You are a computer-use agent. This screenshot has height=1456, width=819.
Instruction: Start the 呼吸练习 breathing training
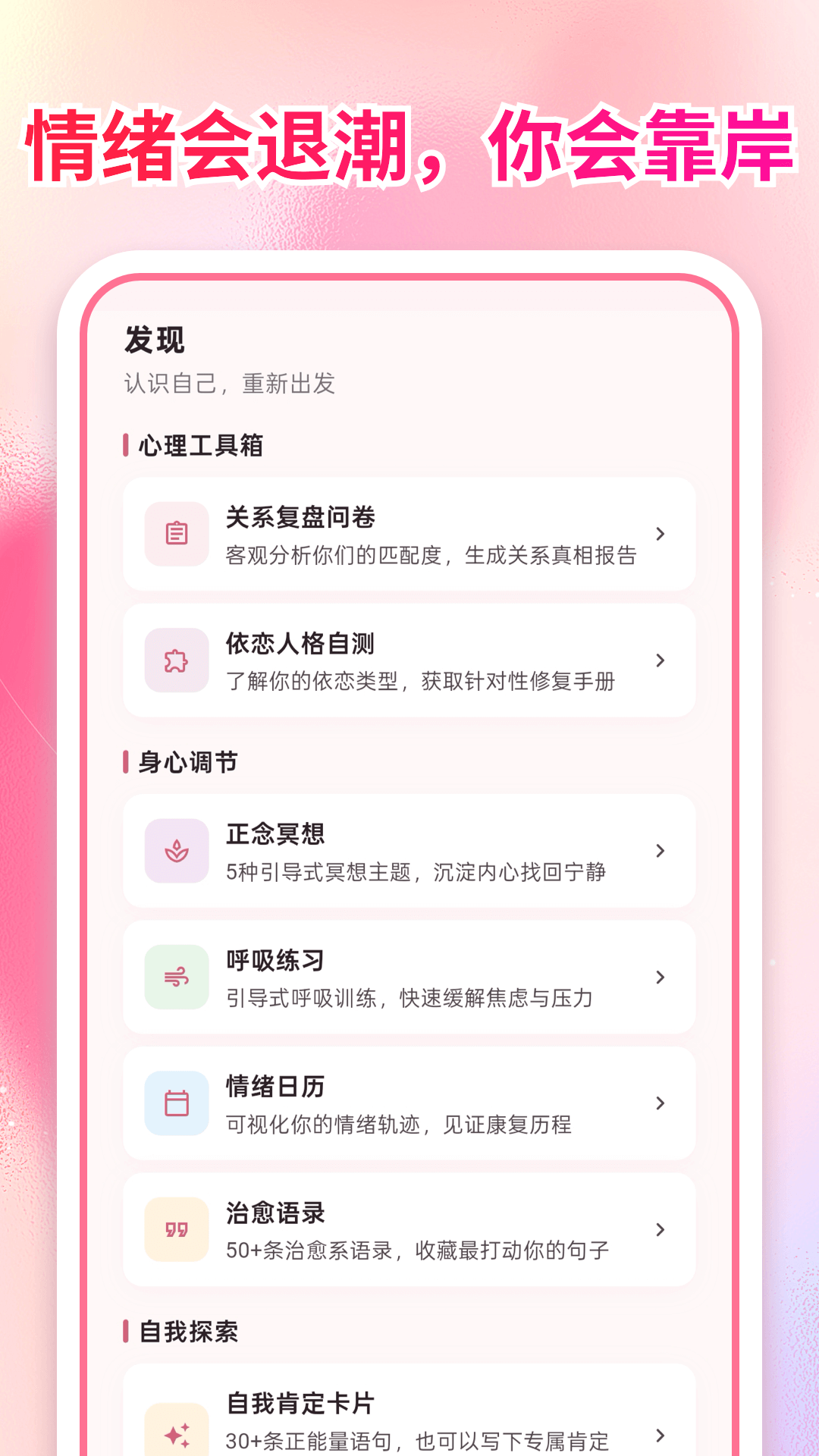[x=409, y=977]
